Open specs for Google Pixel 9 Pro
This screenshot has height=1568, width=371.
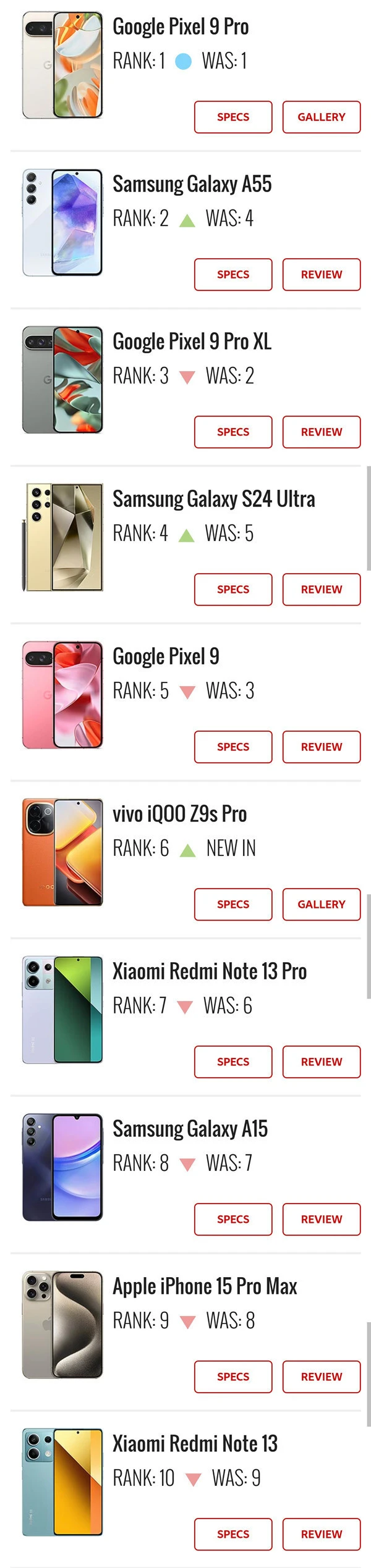(233, 117)
